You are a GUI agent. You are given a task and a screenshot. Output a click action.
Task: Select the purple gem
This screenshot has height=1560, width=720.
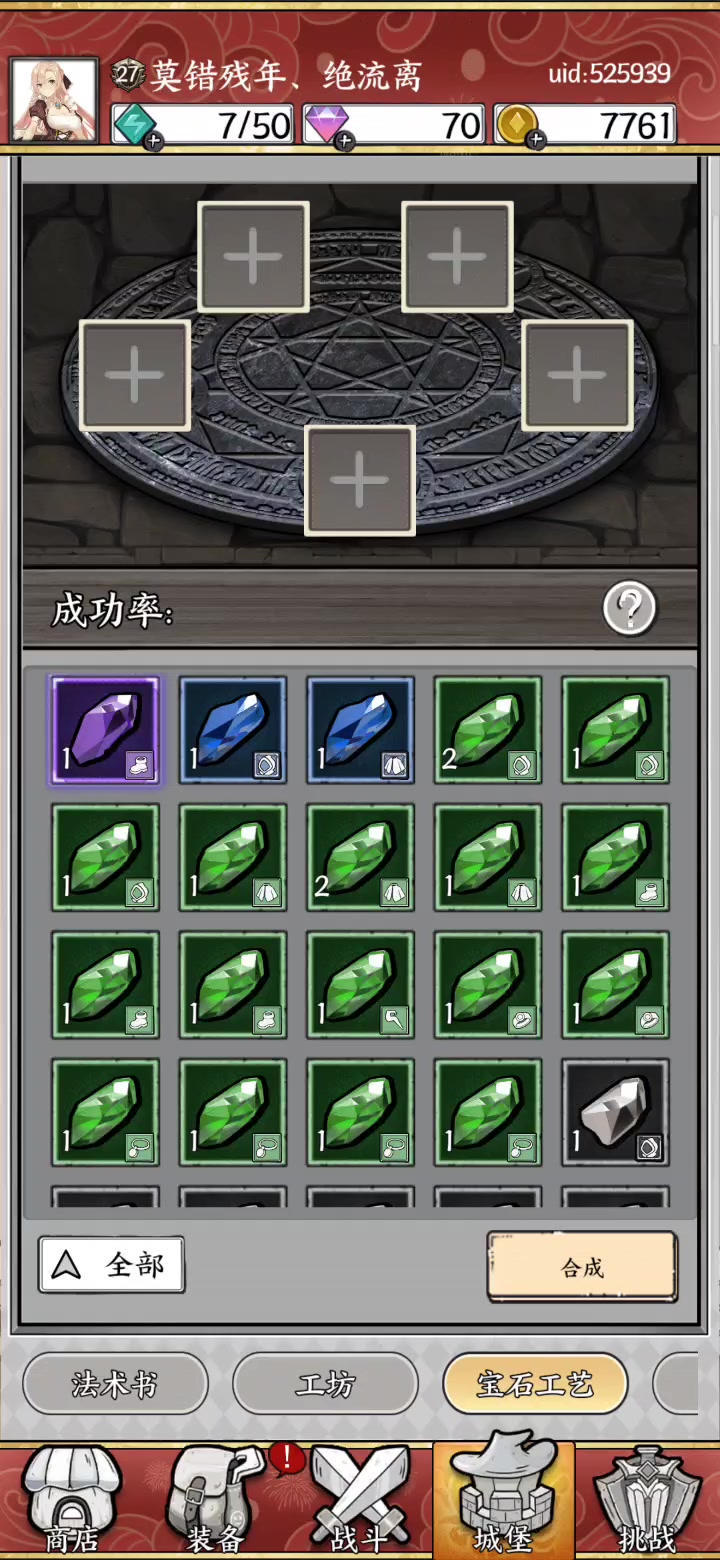[x=105, y=730]
